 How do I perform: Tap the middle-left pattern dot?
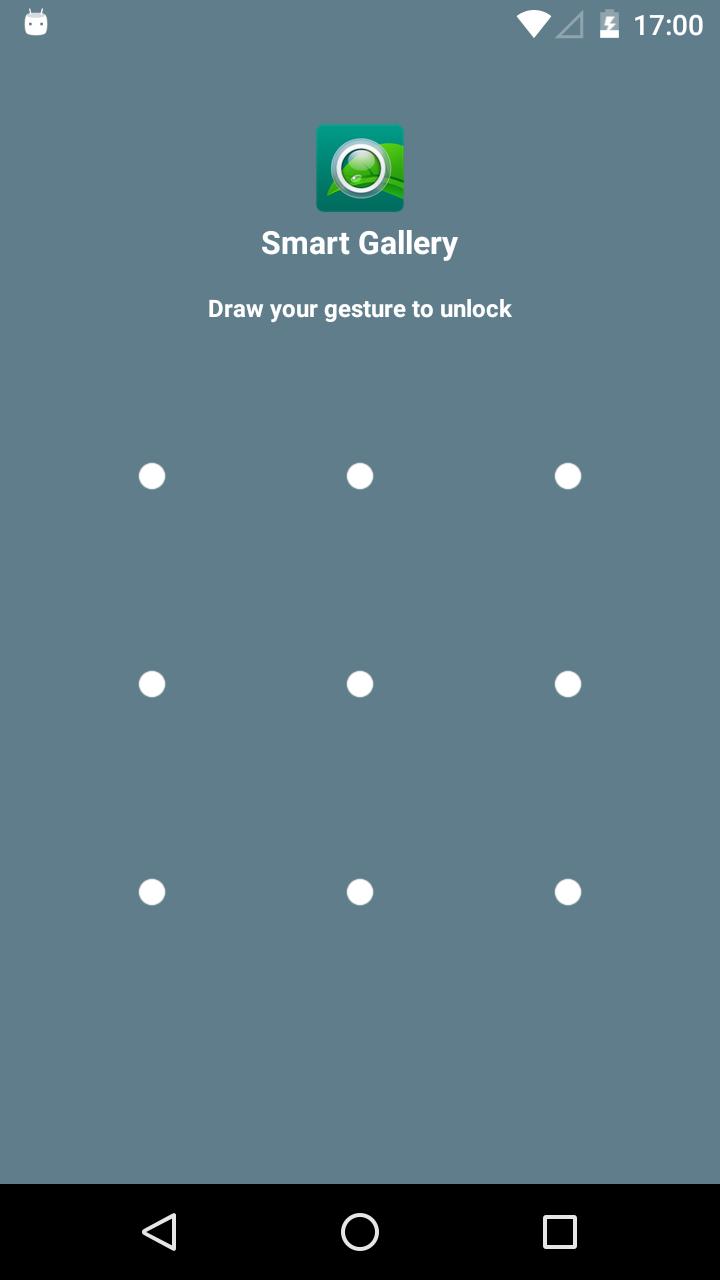152,684
